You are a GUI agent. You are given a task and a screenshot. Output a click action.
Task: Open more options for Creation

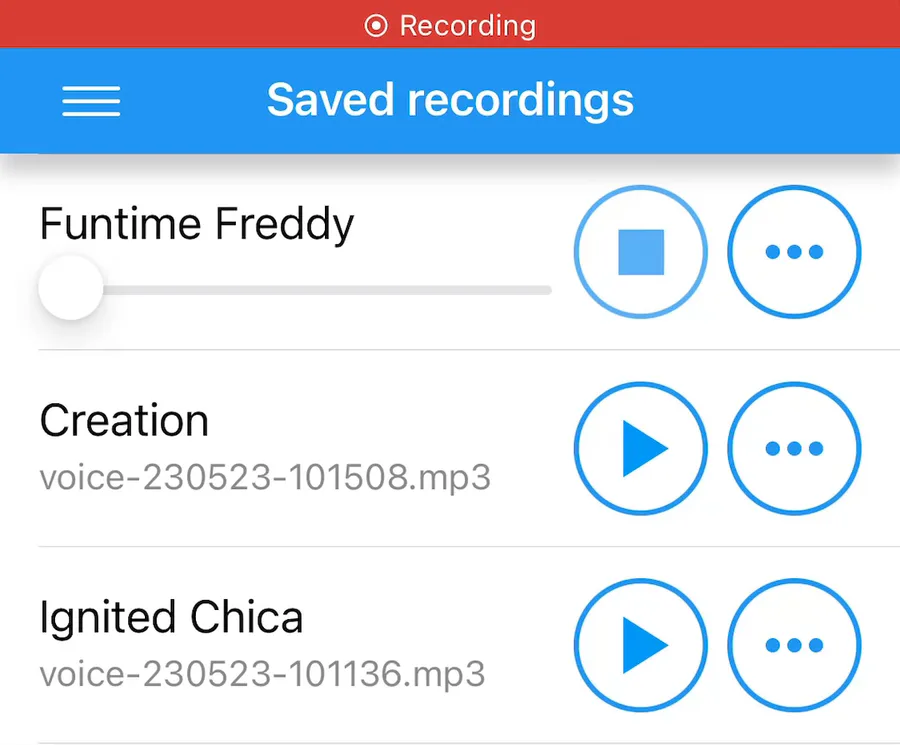click(x=794, y=449)
